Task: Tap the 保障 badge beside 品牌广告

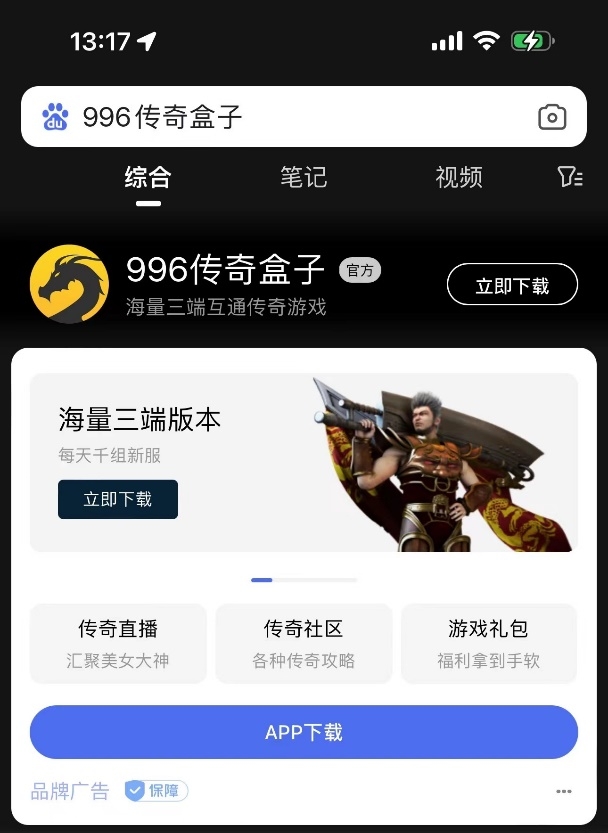Action: [x=156, y=791]
